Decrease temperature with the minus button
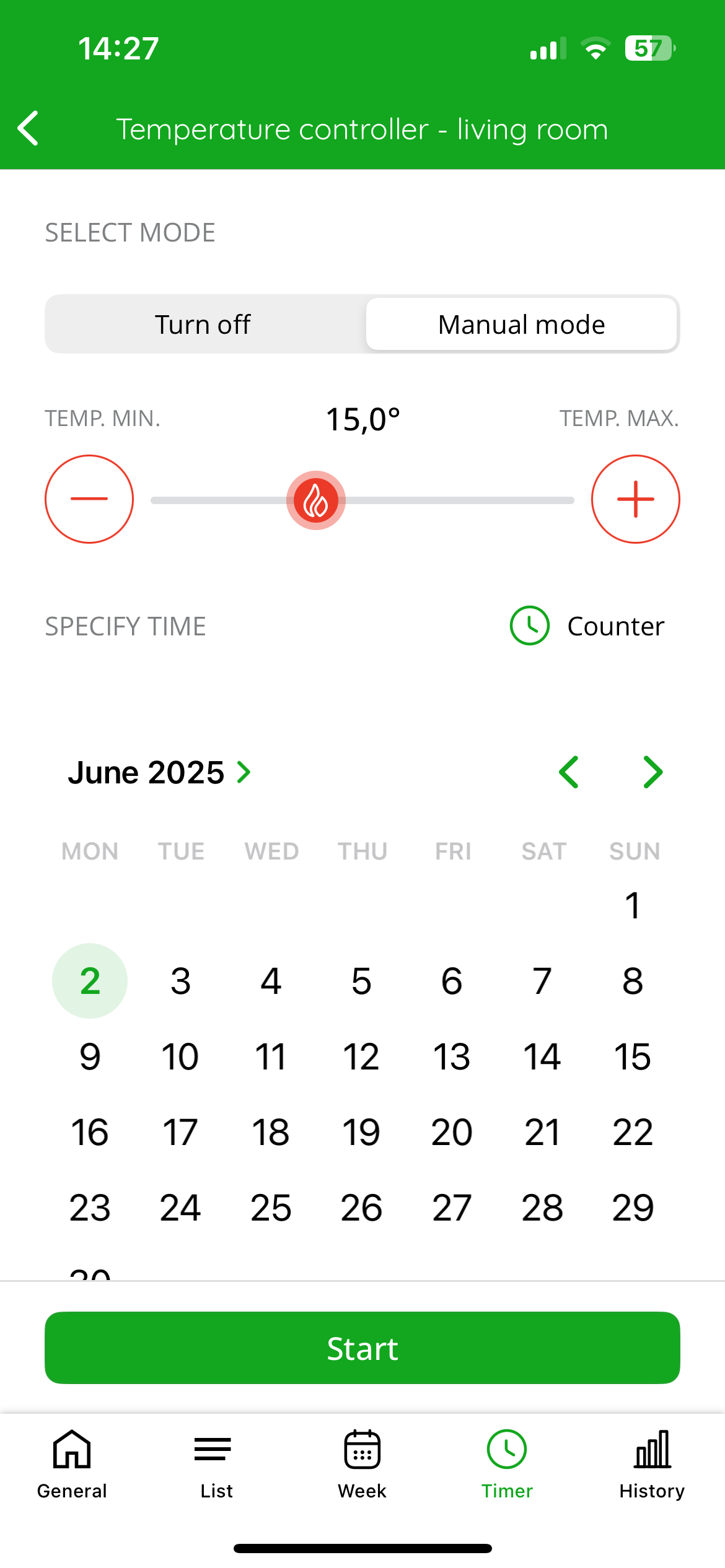Viewport: 725px width, 1568px height. (89, 499)
